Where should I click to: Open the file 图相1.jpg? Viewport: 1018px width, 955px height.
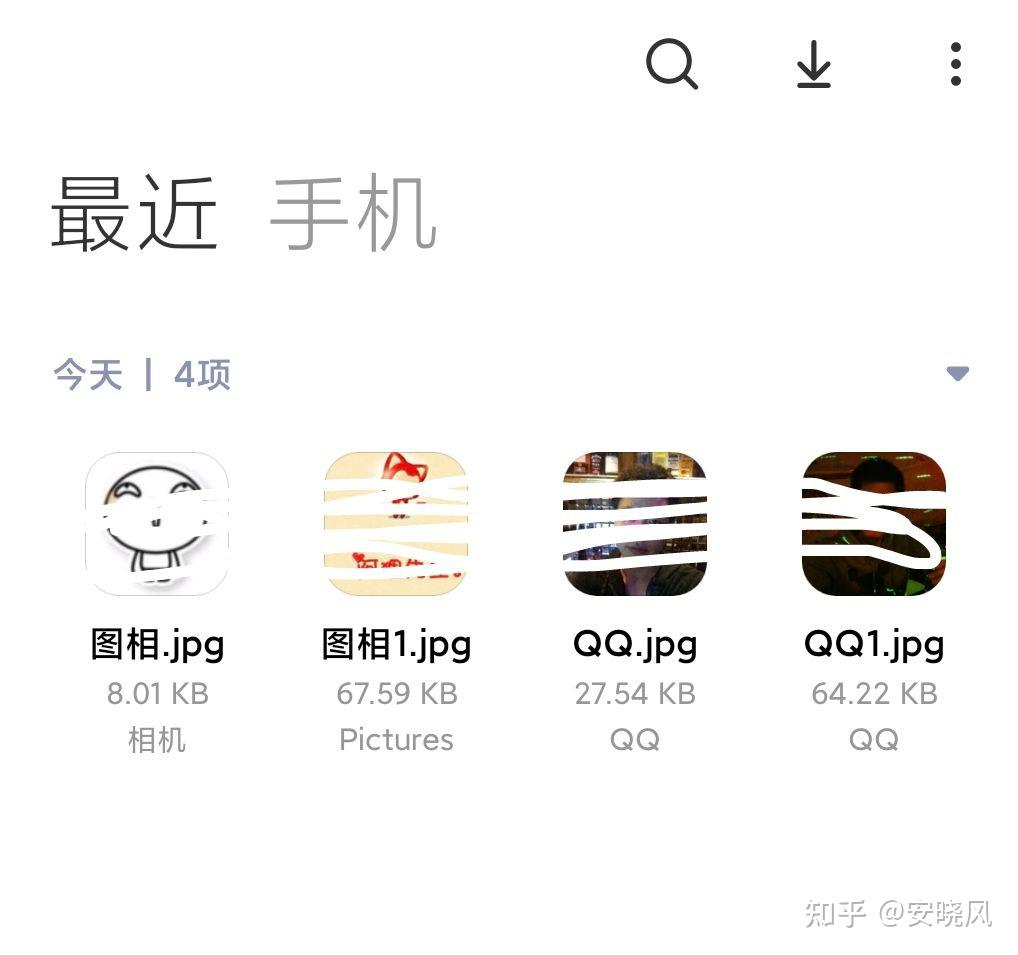(x=396, y=524)
